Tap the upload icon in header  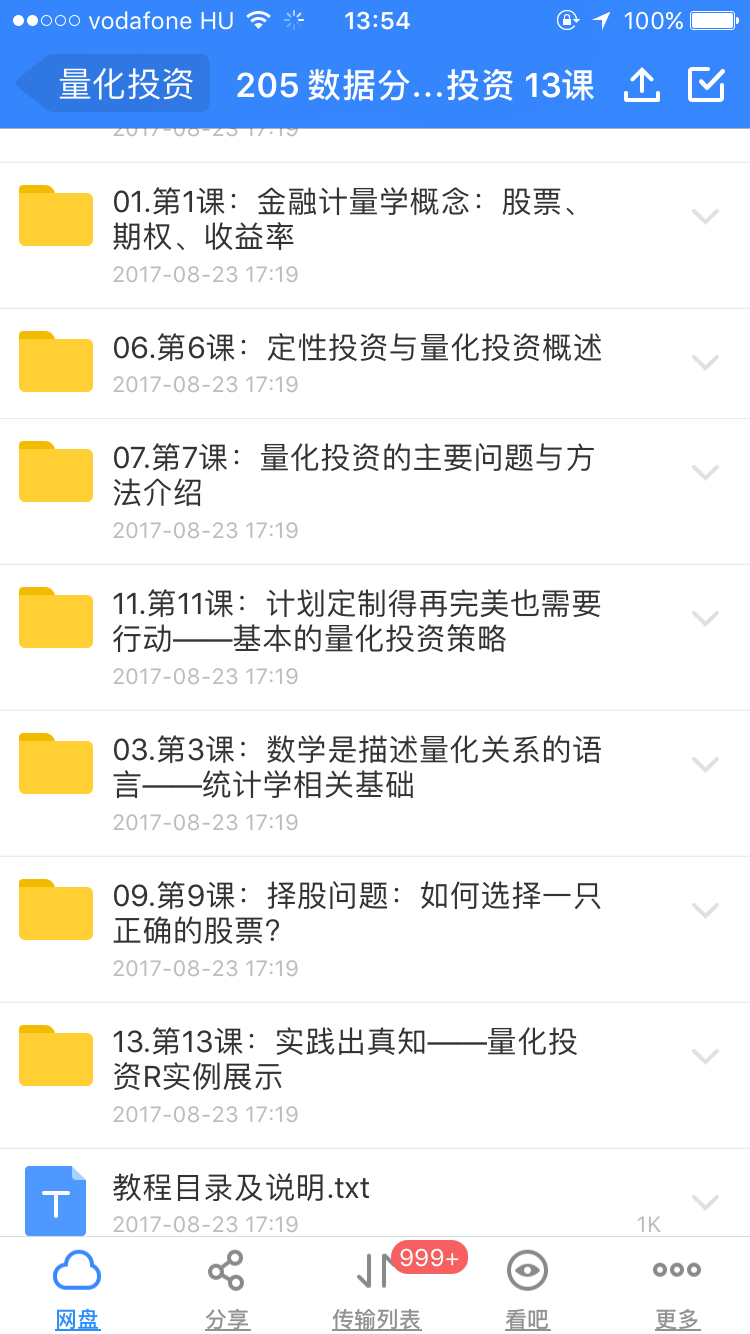(x=642, y=86)
